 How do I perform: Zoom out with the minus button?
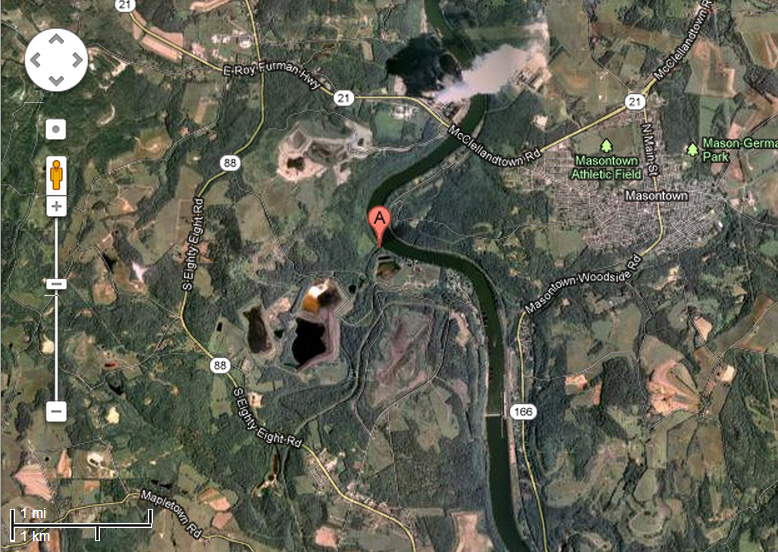tap(56, 410)
